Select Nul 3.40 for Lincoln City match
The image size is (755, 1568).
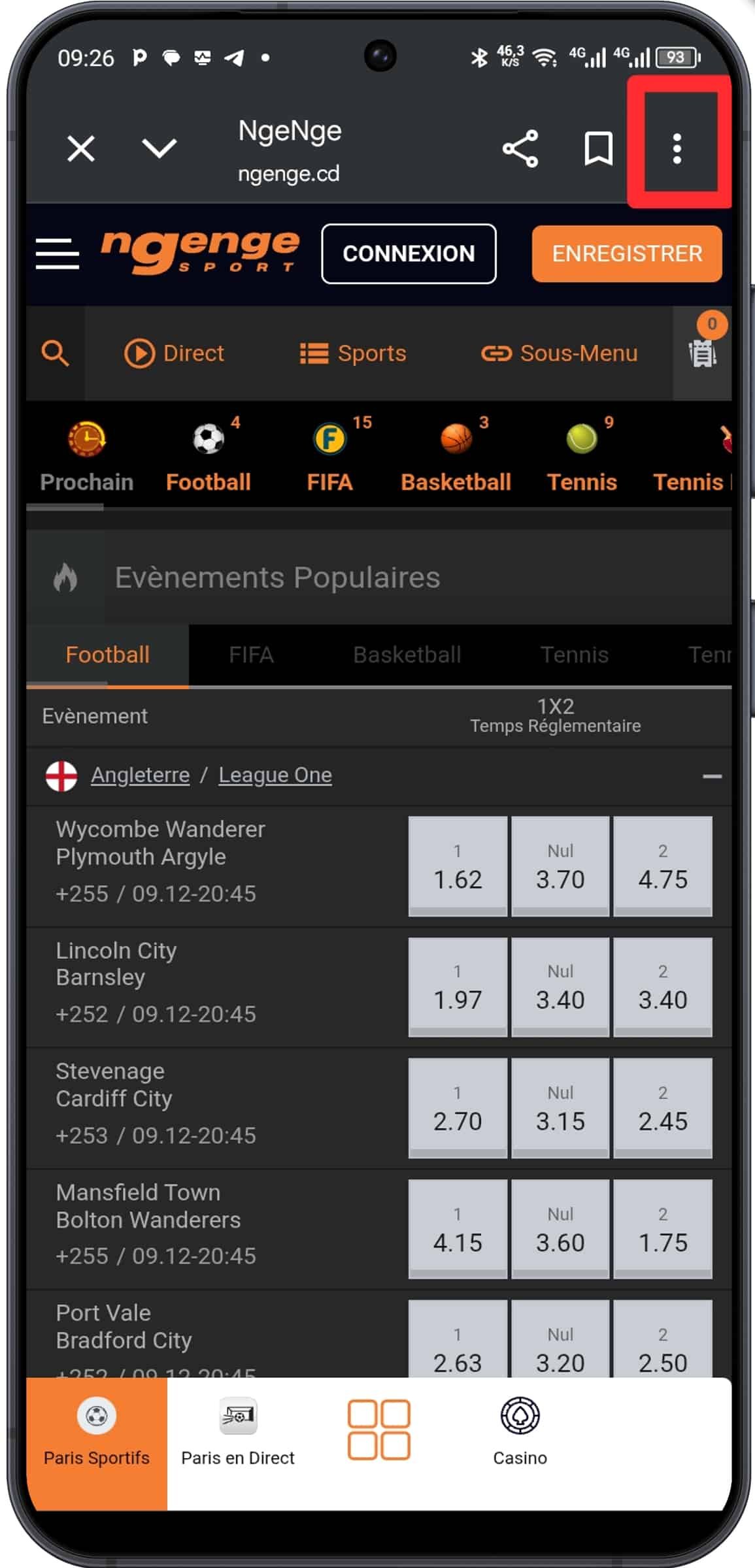coord(560,987)
